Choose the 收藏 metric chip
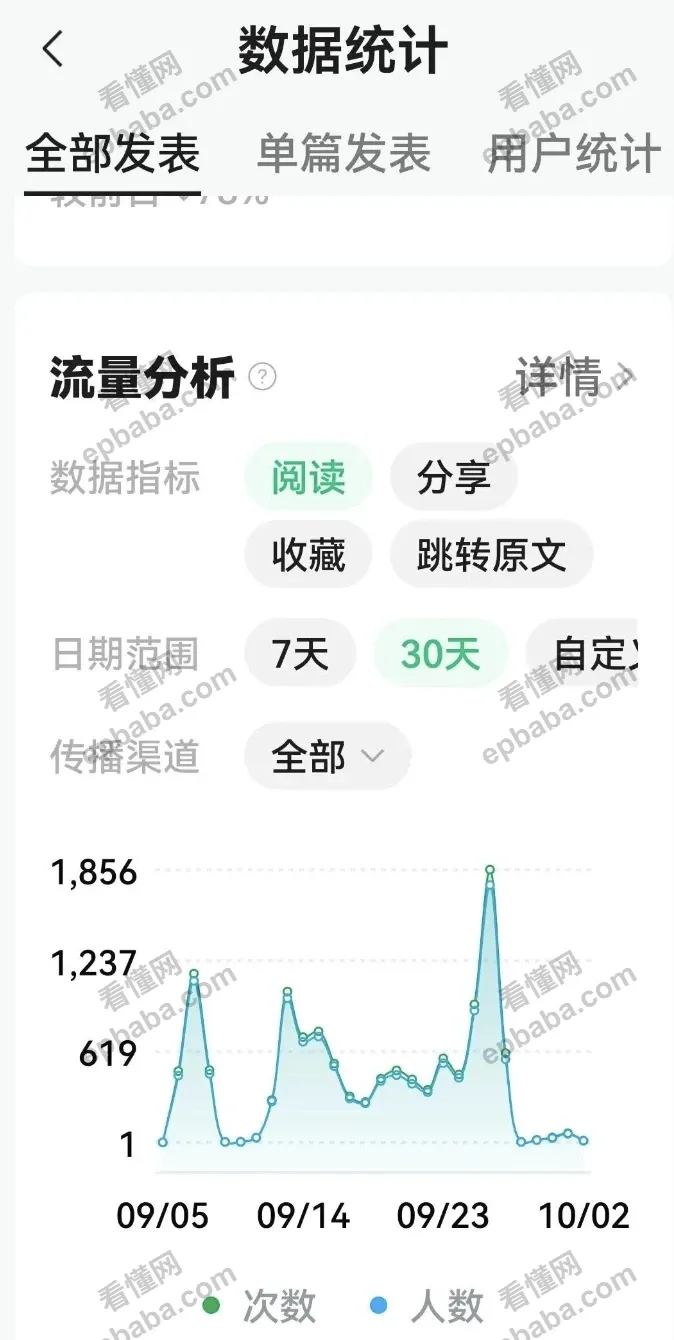The image size is (674, 1340). coord(308,554)
